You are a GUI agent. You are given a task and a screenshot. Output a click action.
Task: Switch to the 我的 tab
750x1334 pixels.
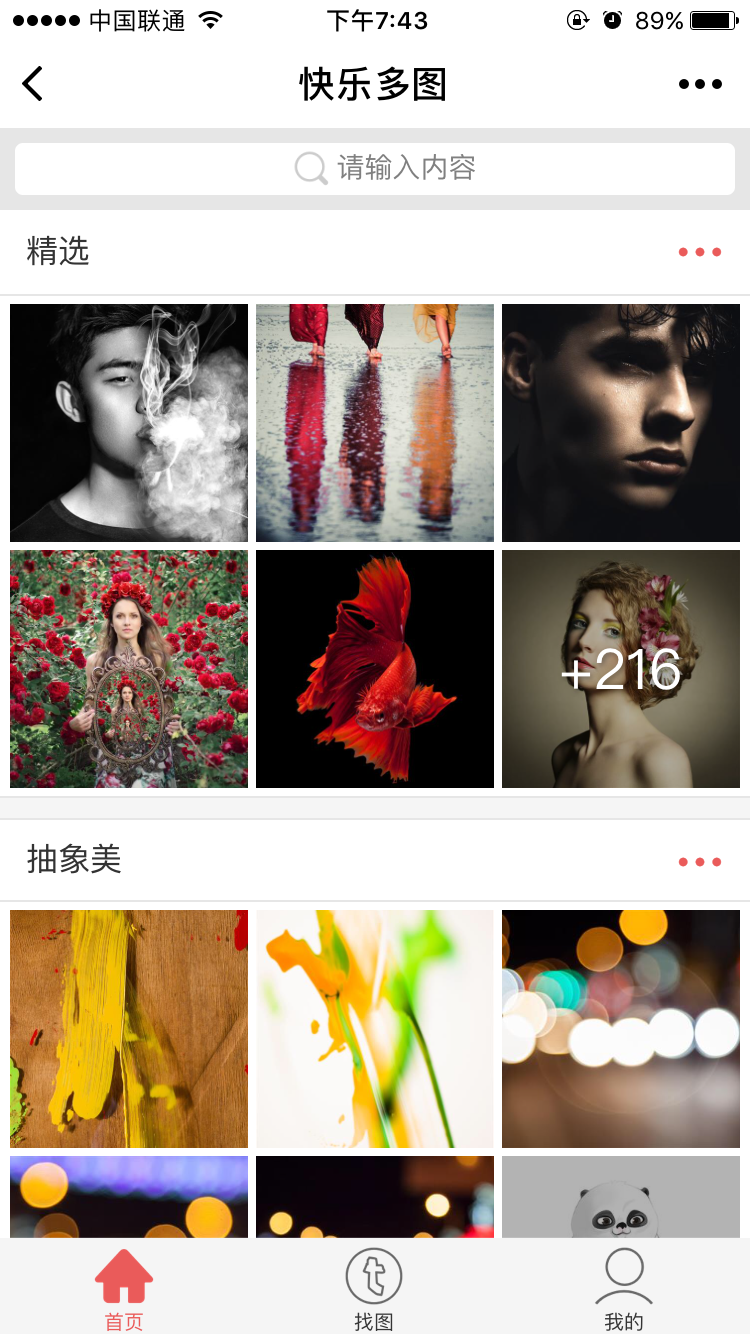[x=624, y=1290]
